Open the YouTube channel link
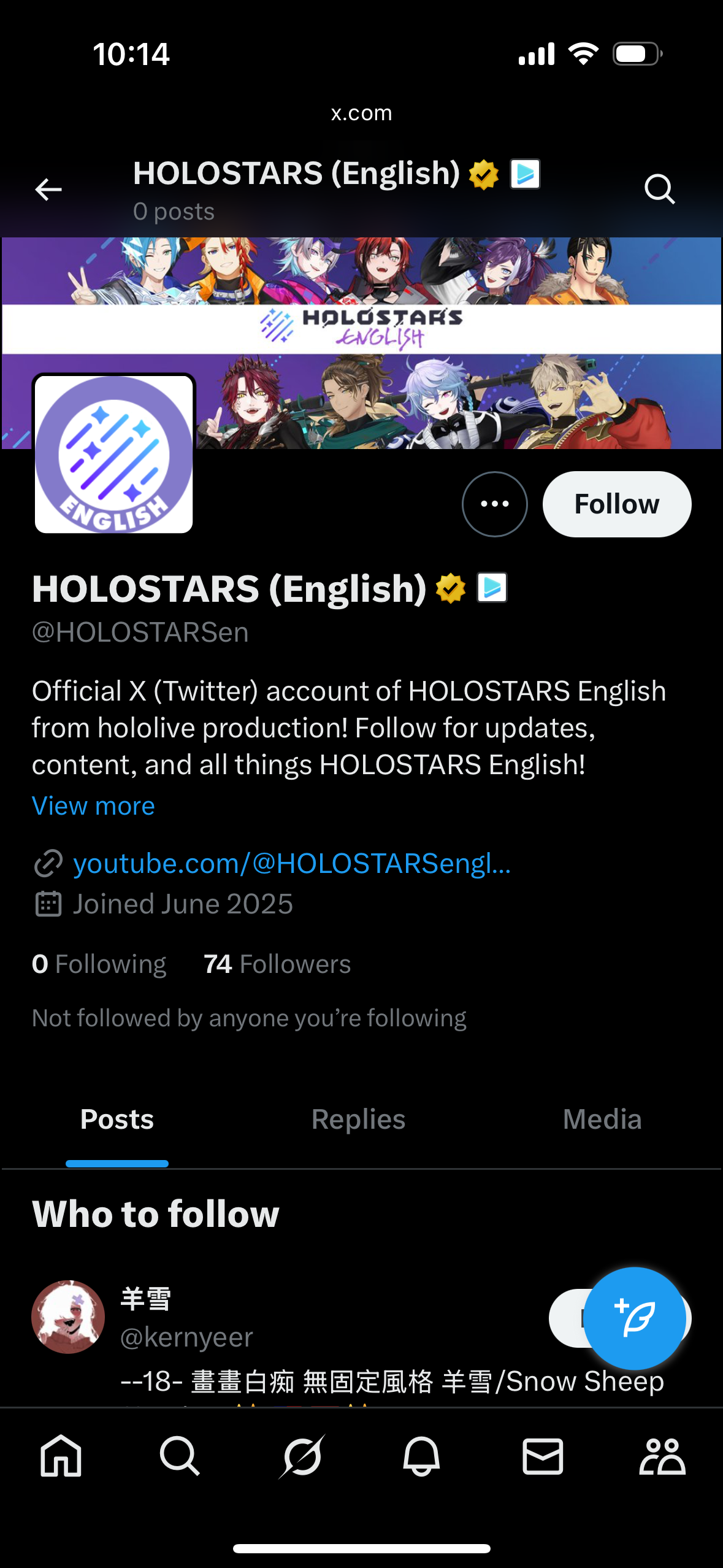723x1568 pixels. coord(291,864)
